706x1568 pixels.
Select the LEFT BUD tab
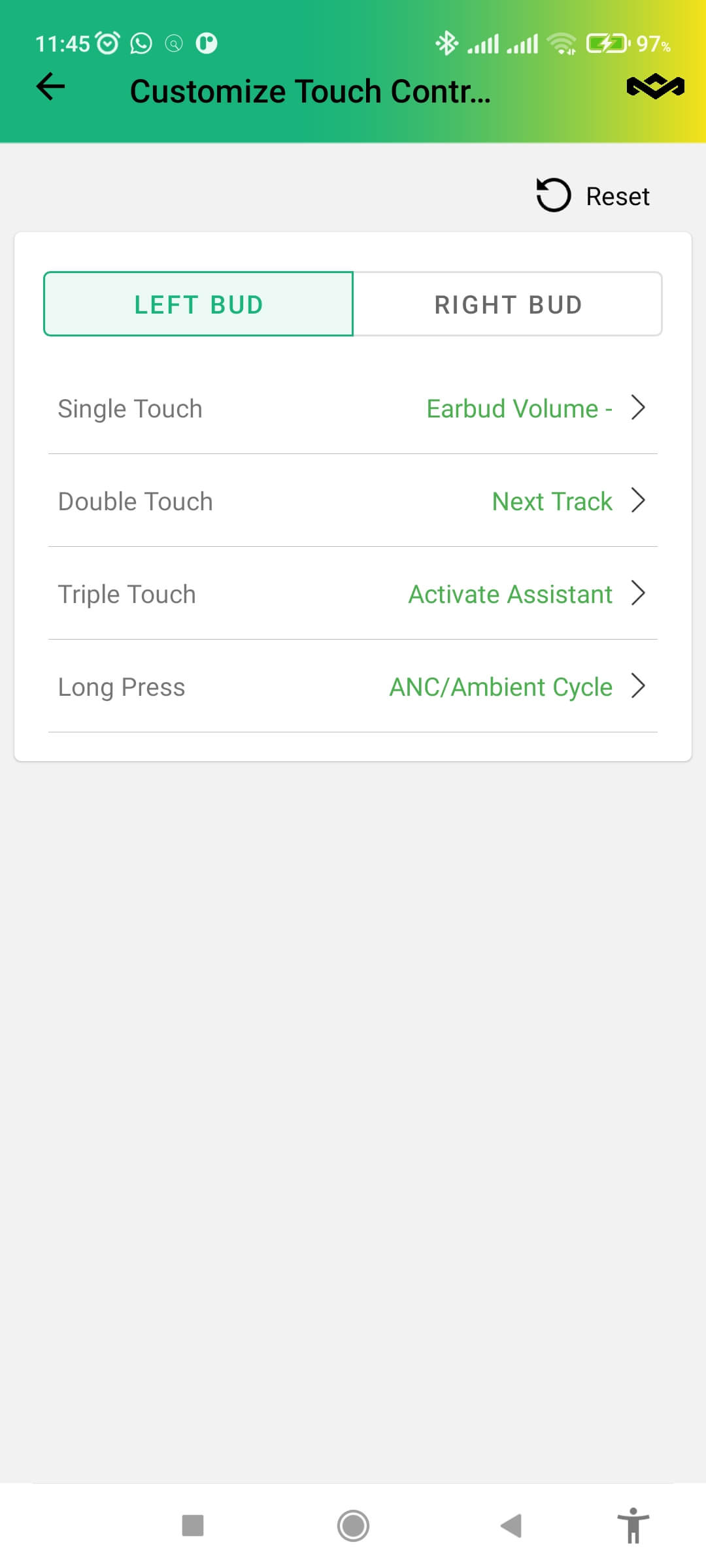[x=199, y=304]
